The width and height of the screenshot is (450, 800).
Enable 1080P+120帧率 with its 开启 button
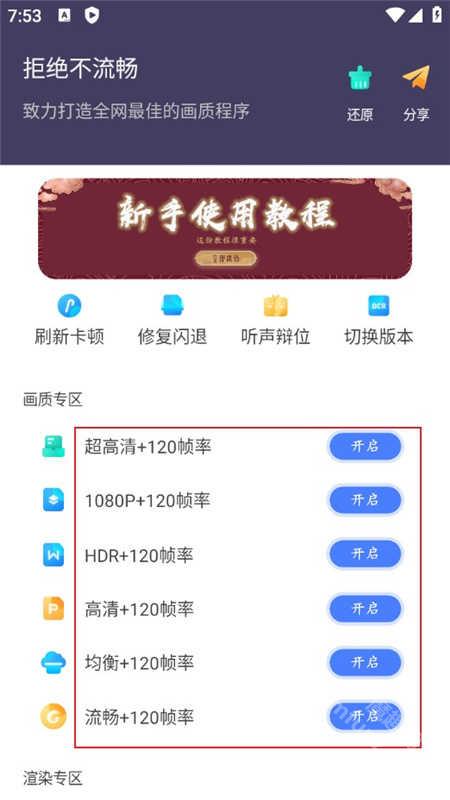coord(365,500)
